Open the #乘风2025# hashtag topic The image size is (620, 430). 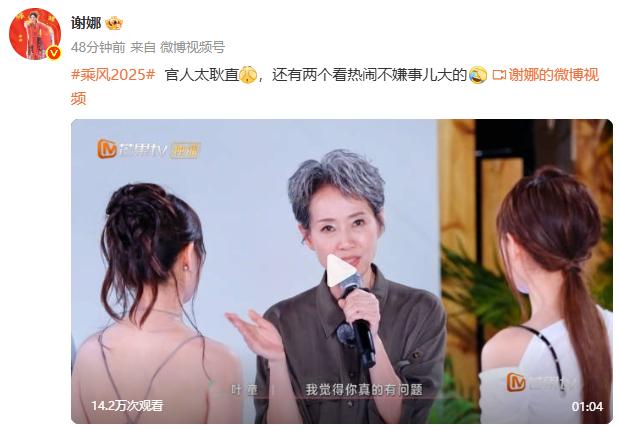coord(113,74)
